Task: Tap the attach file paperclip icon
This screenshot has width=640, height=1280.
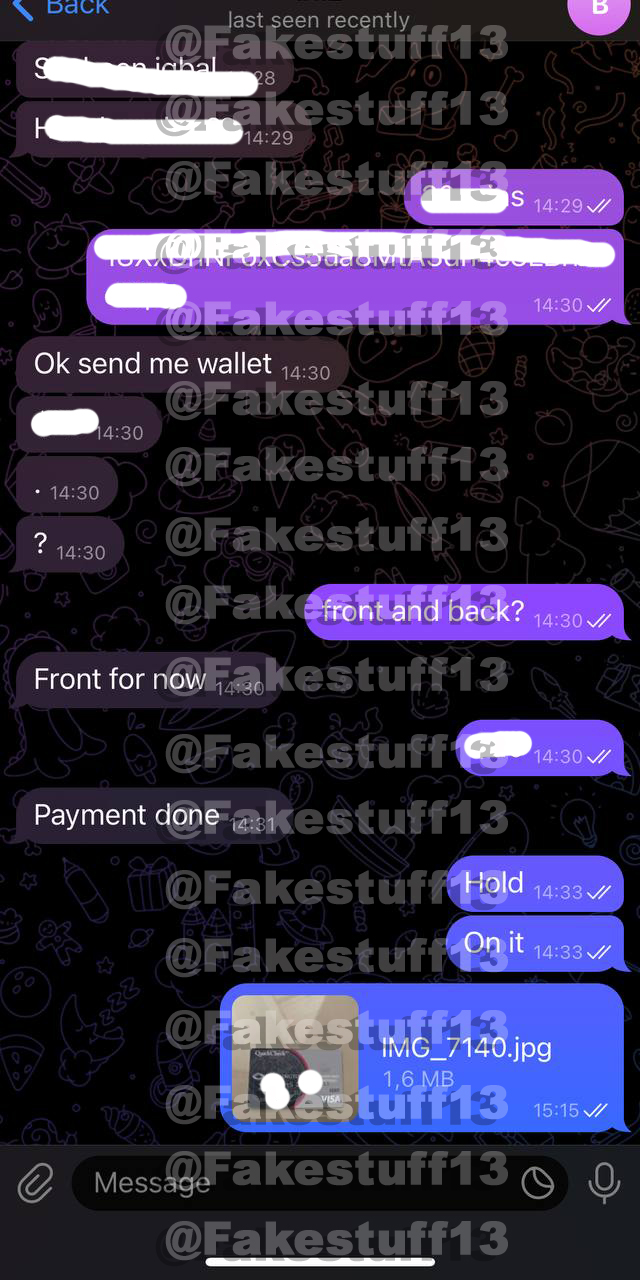Action: pyautogui.click(x=36, y=1185)
